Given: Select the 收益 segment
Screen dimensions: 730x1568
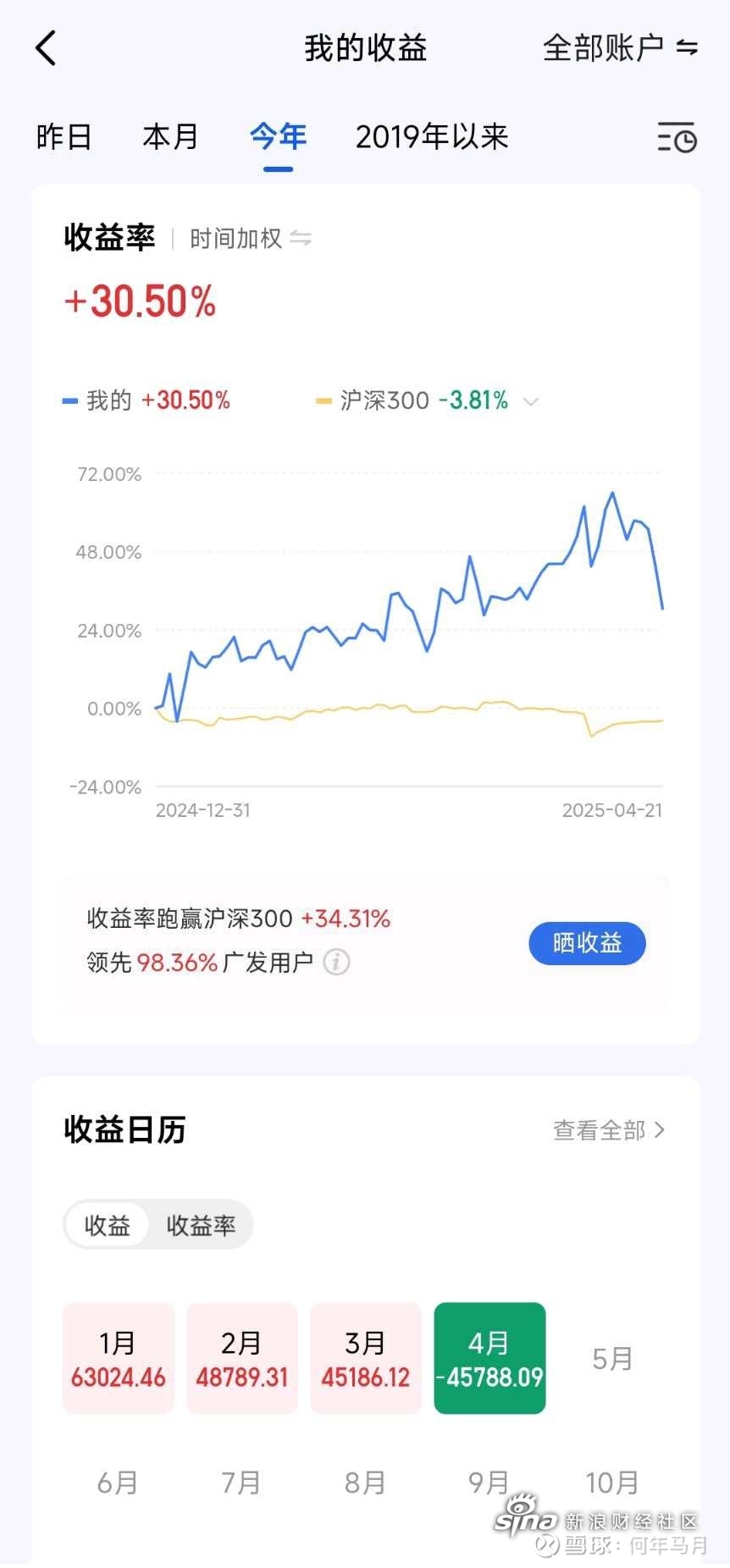Looking at the screenshot, I should pyautogui.click(x=108, y=1225).
